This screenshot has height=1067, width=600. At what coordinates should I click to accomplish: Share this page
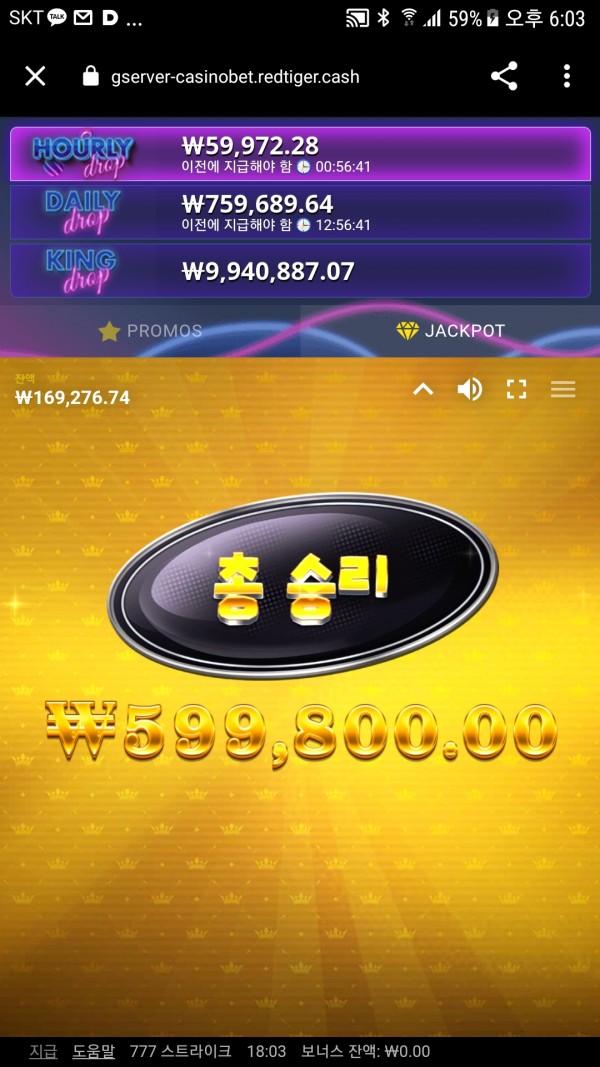(x=504, y=76)
